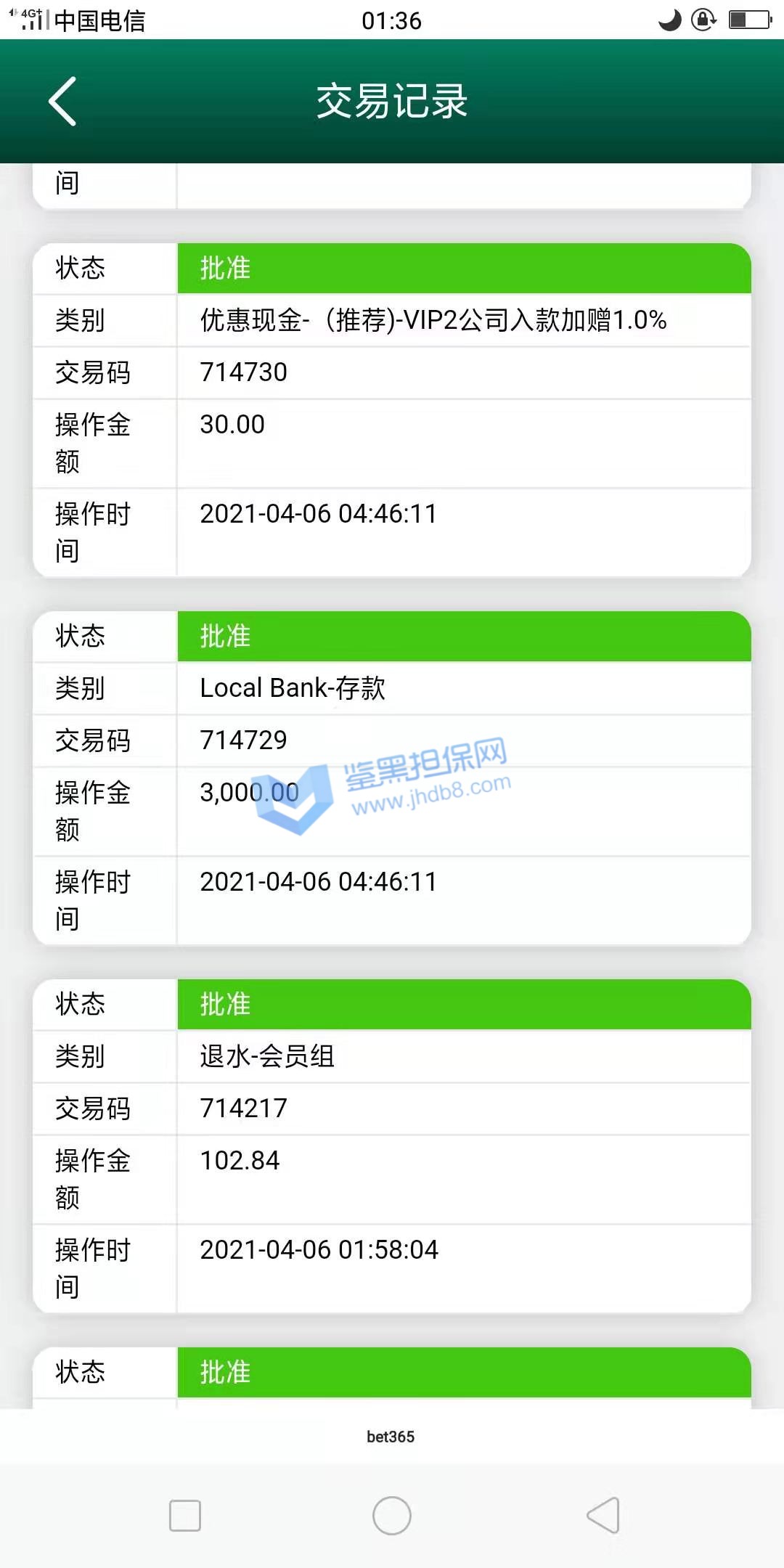The image size is (784, 1568).
Task: Tap the system back triangle
Action: [x=603, y=1516]
